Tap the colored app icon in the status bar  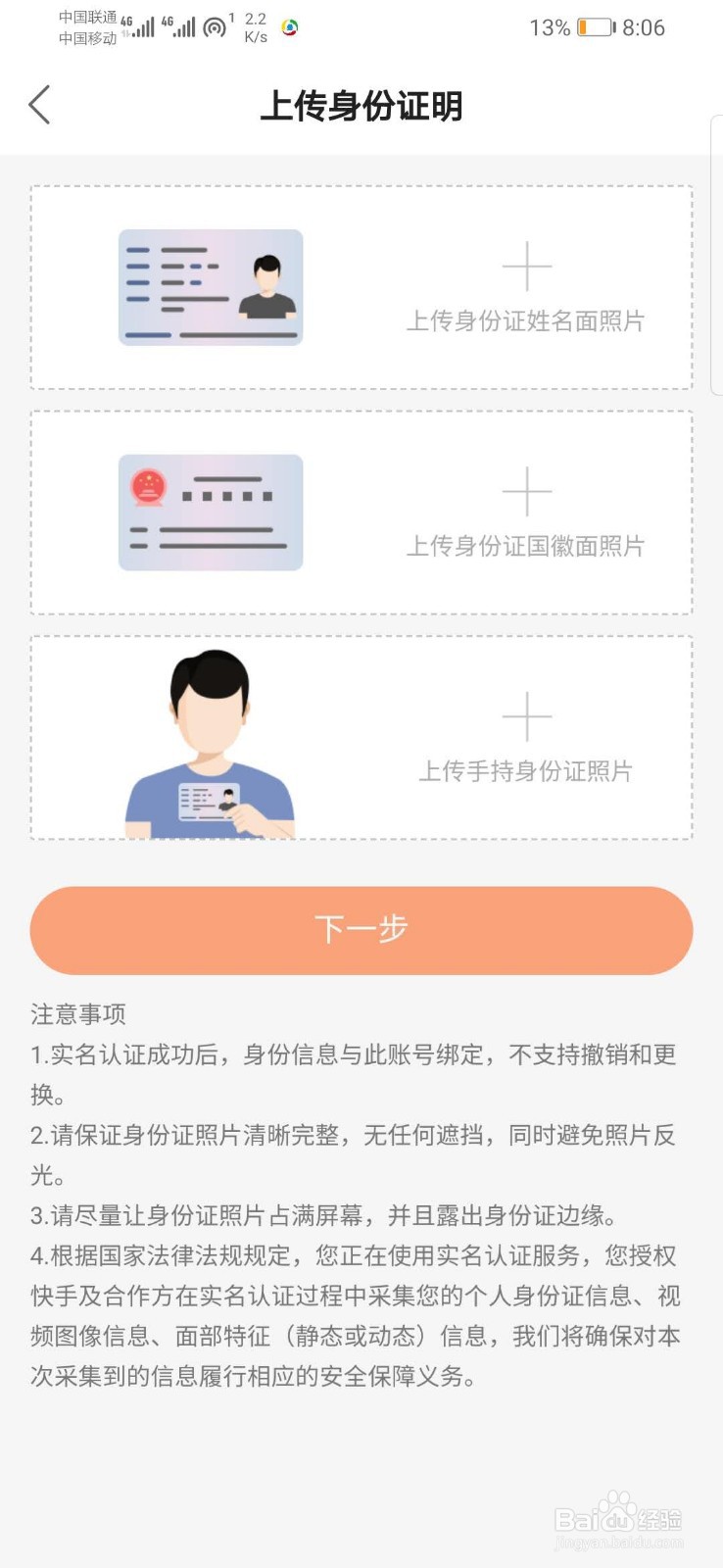[x=289, y=27]
